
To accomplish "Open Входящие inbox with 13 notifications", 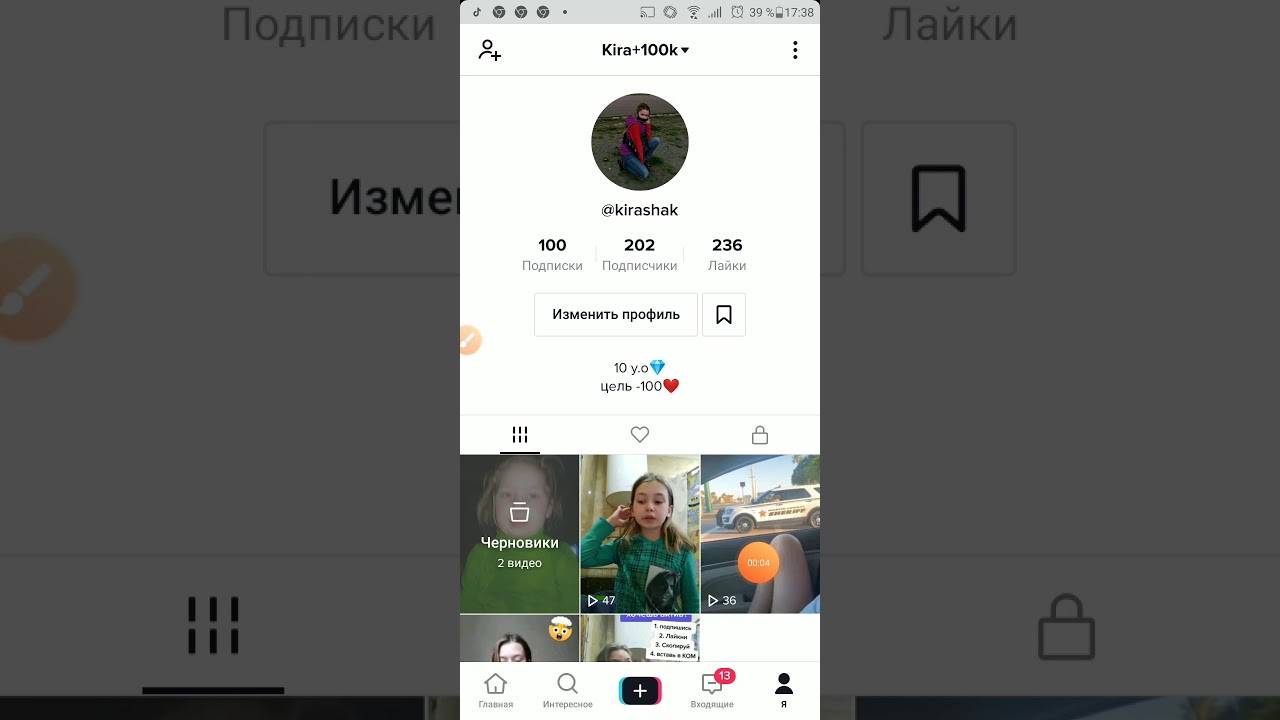I will pos(712,690).
